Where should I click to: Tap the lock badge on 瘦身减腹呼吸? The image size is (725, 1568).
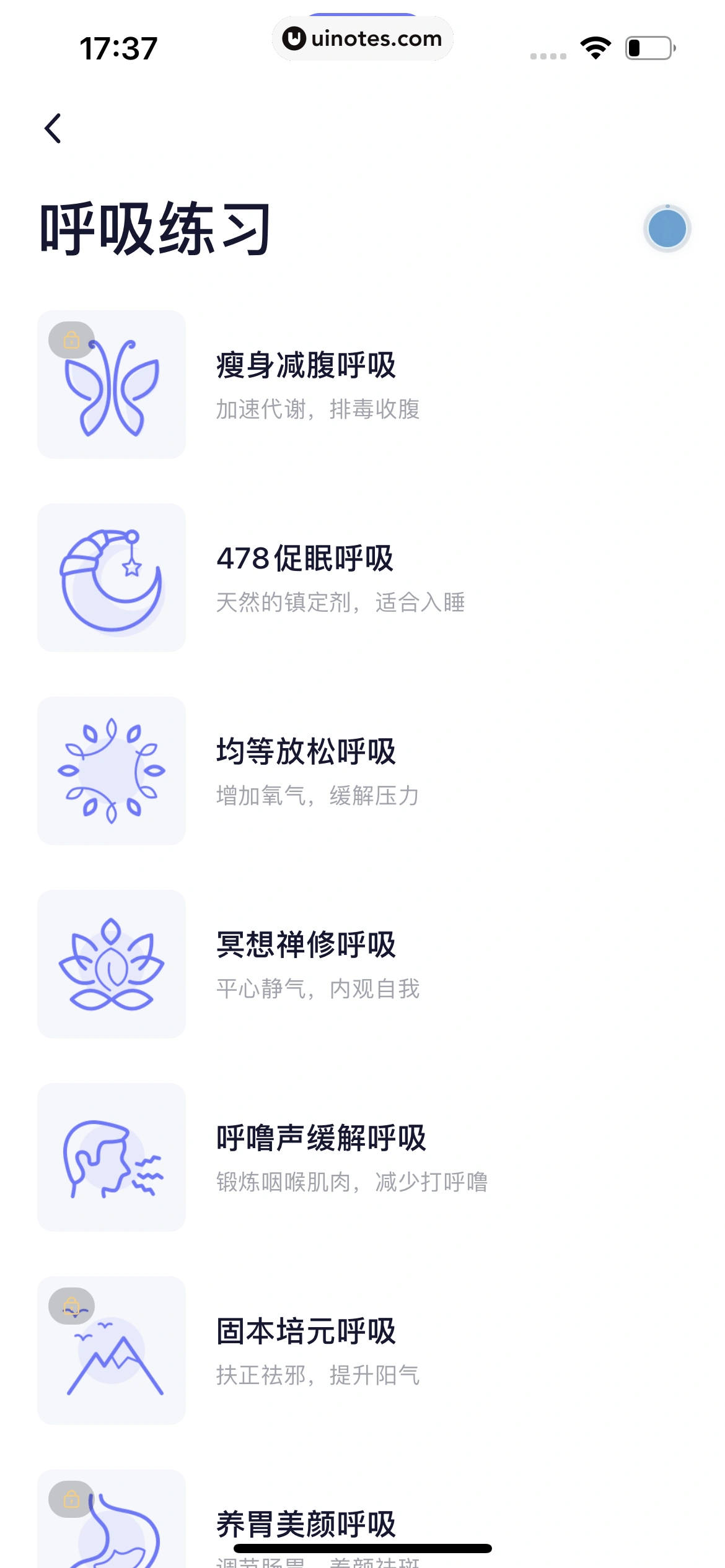pyautogui.click(x=72, y=340)
